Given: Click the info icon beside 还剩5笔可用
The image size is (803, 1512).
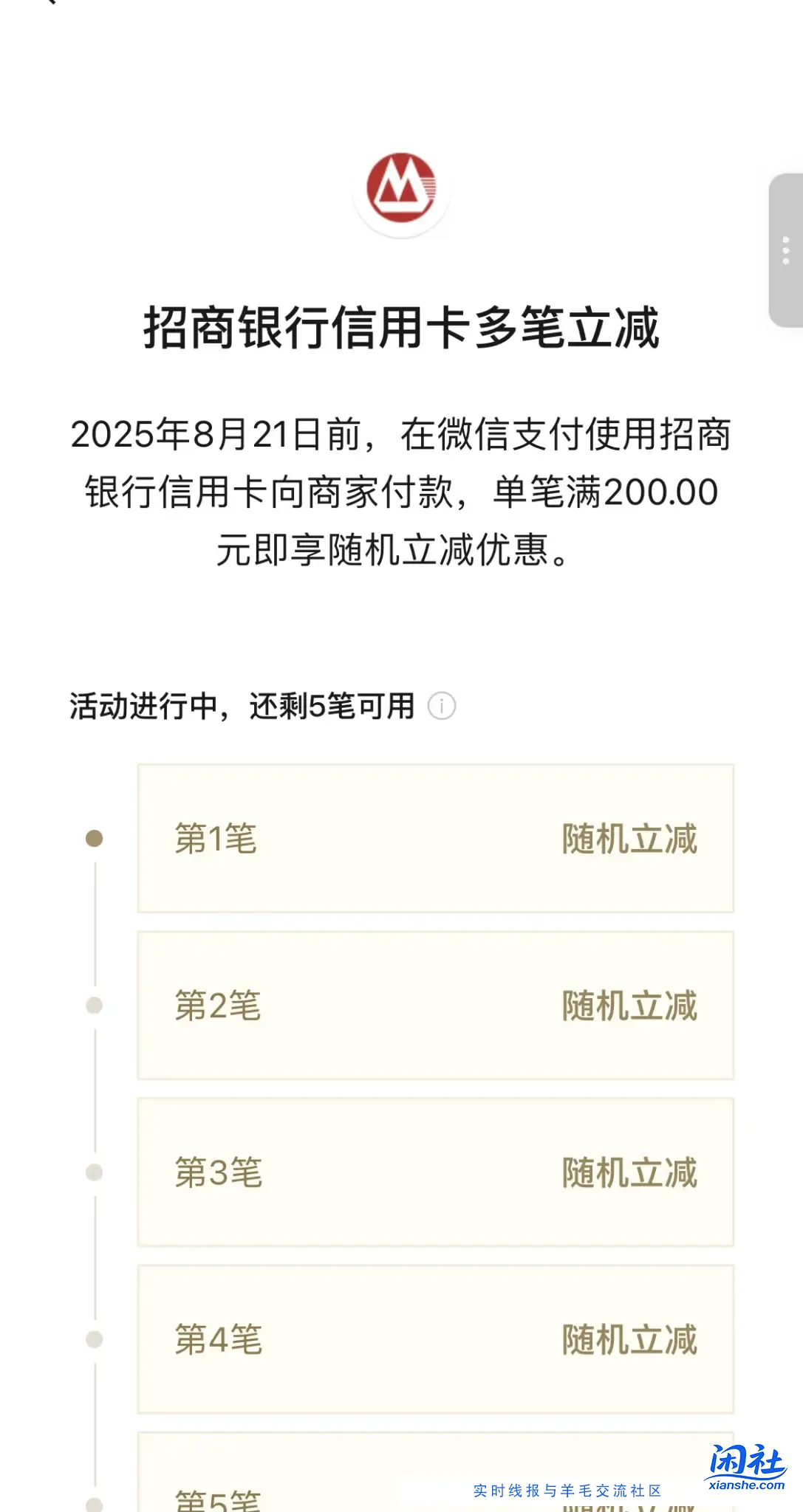Looking at the screenshot, I should click(x=441, y=707).
